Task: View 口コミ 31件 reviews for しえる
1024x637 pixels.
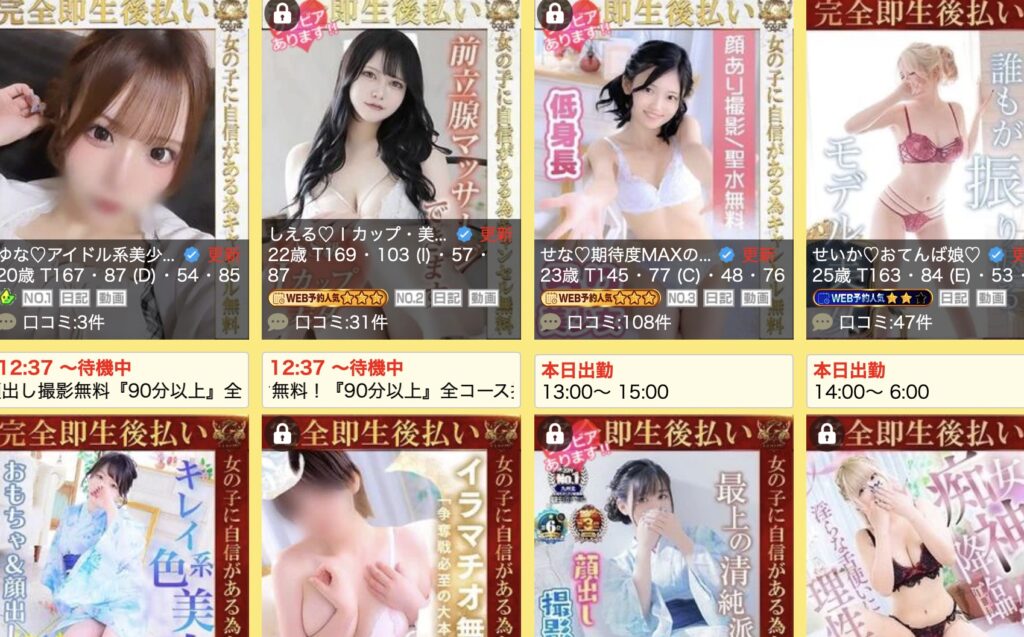Action: pos(341,322)
